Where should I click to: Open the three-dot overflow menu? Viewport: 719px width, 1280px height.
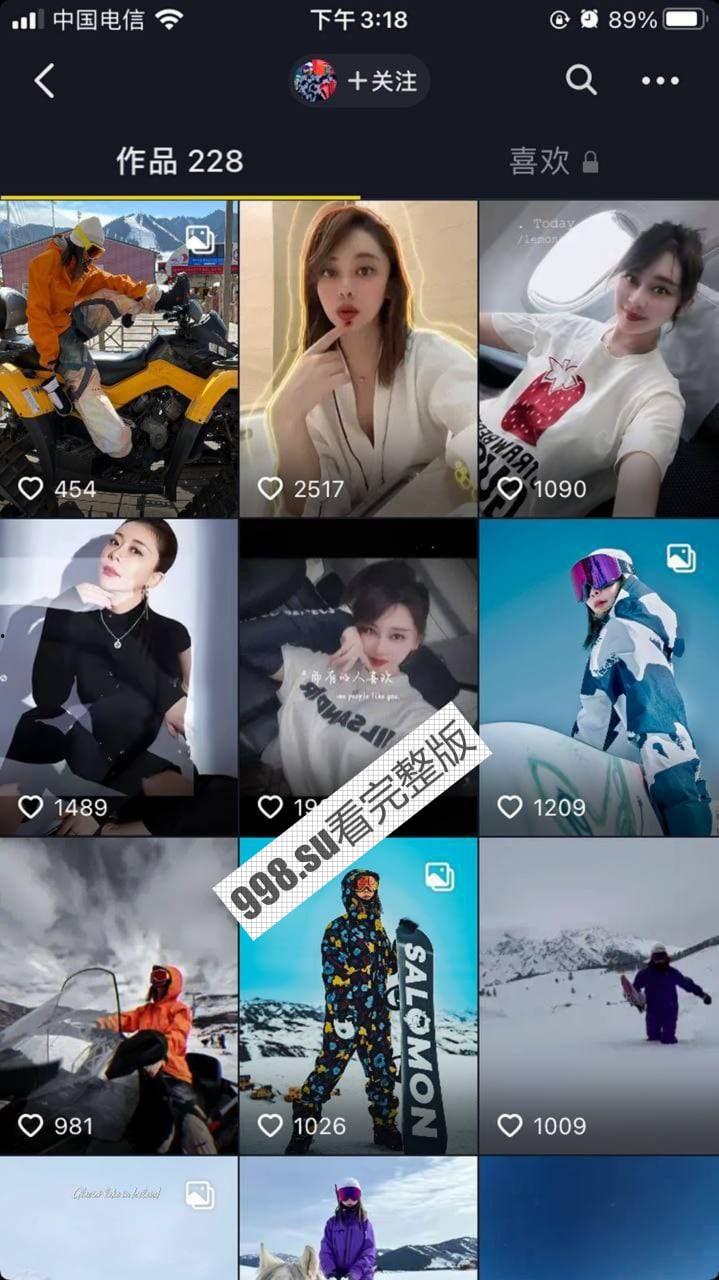[660, 81]
